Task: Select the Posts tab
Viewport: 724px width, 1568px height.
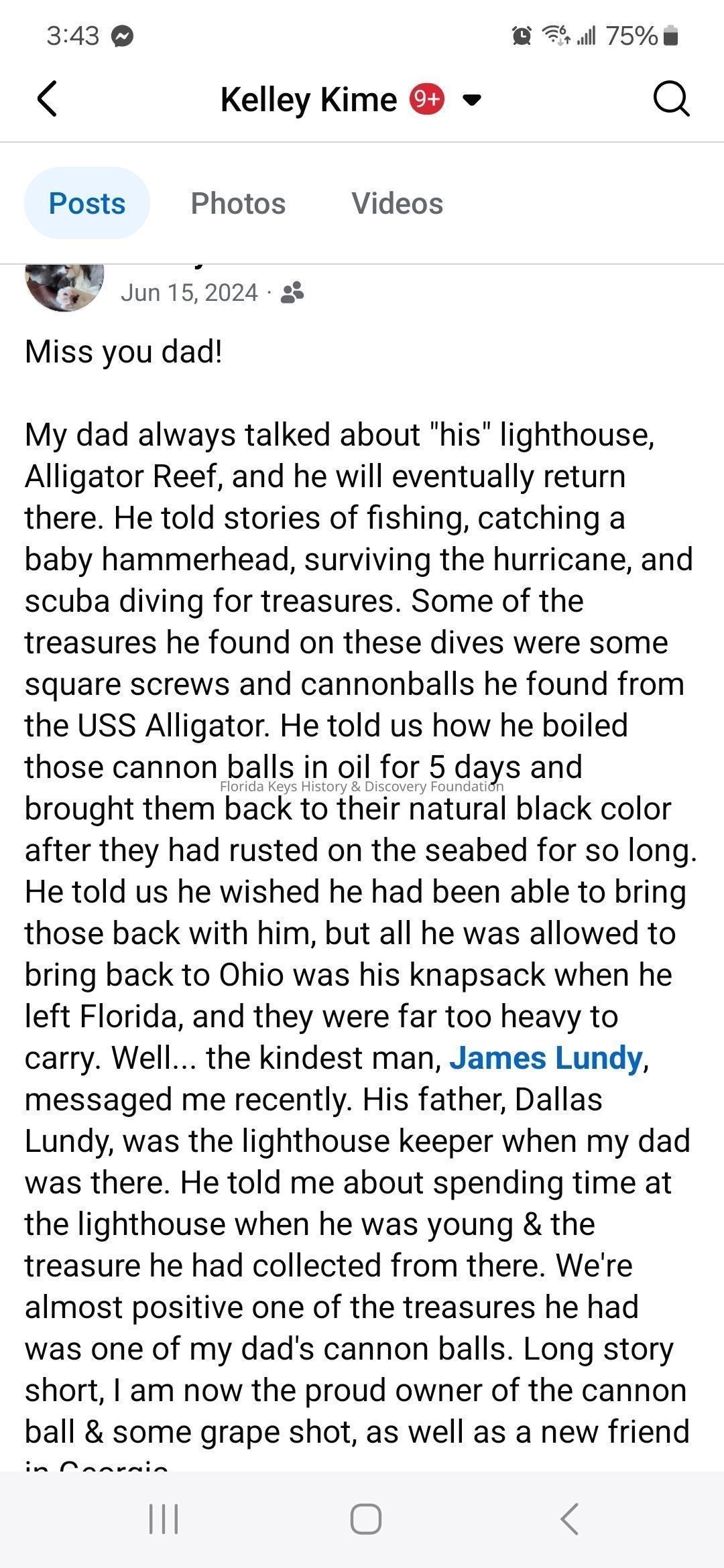Action: [87, 203]
